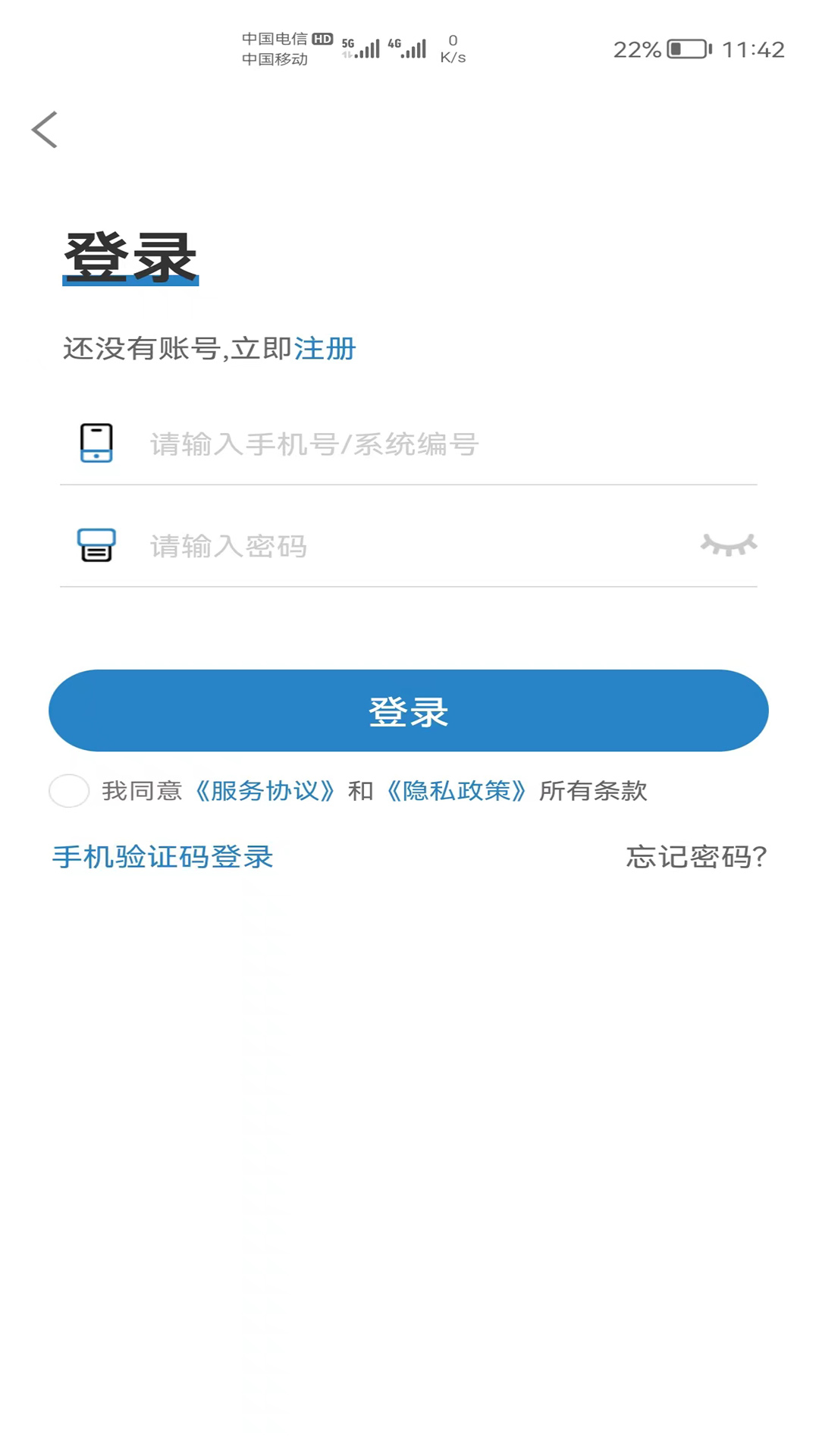This screenshot has width=819, height=1456.
Task: Check the battery indicator in status bar
Action: click(x=685, y=49)
